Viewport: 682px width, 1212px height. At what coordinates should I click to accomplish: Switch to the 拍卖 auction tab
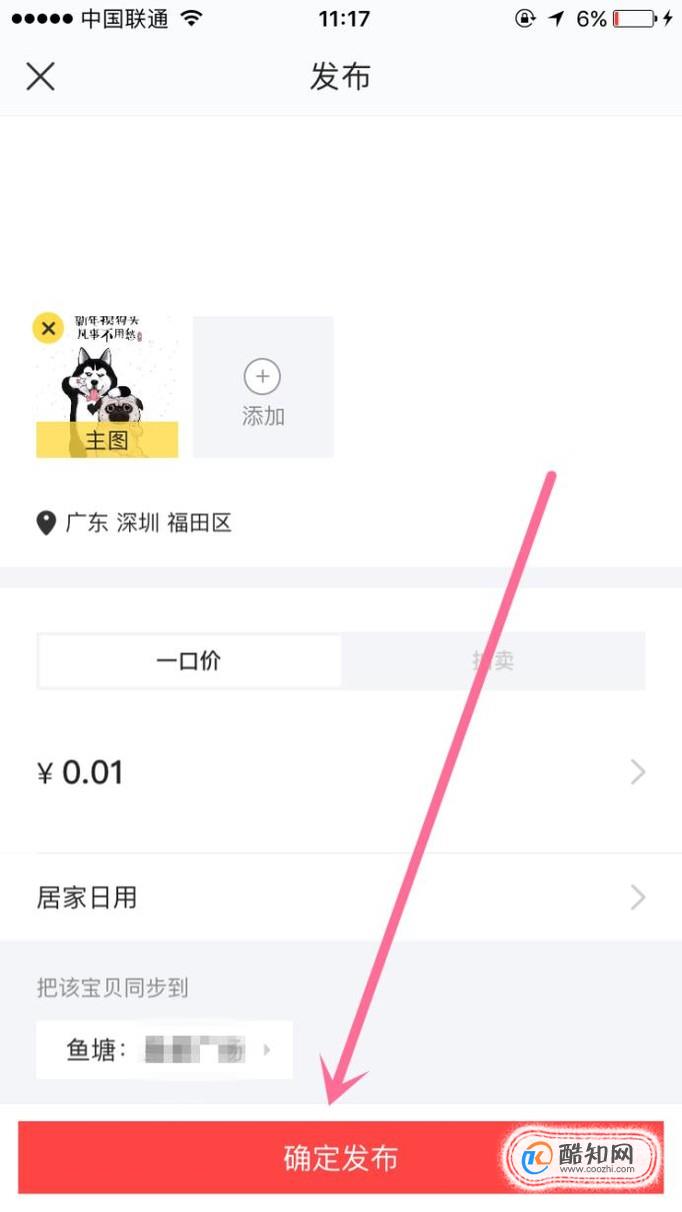click(x=493, y=661)
